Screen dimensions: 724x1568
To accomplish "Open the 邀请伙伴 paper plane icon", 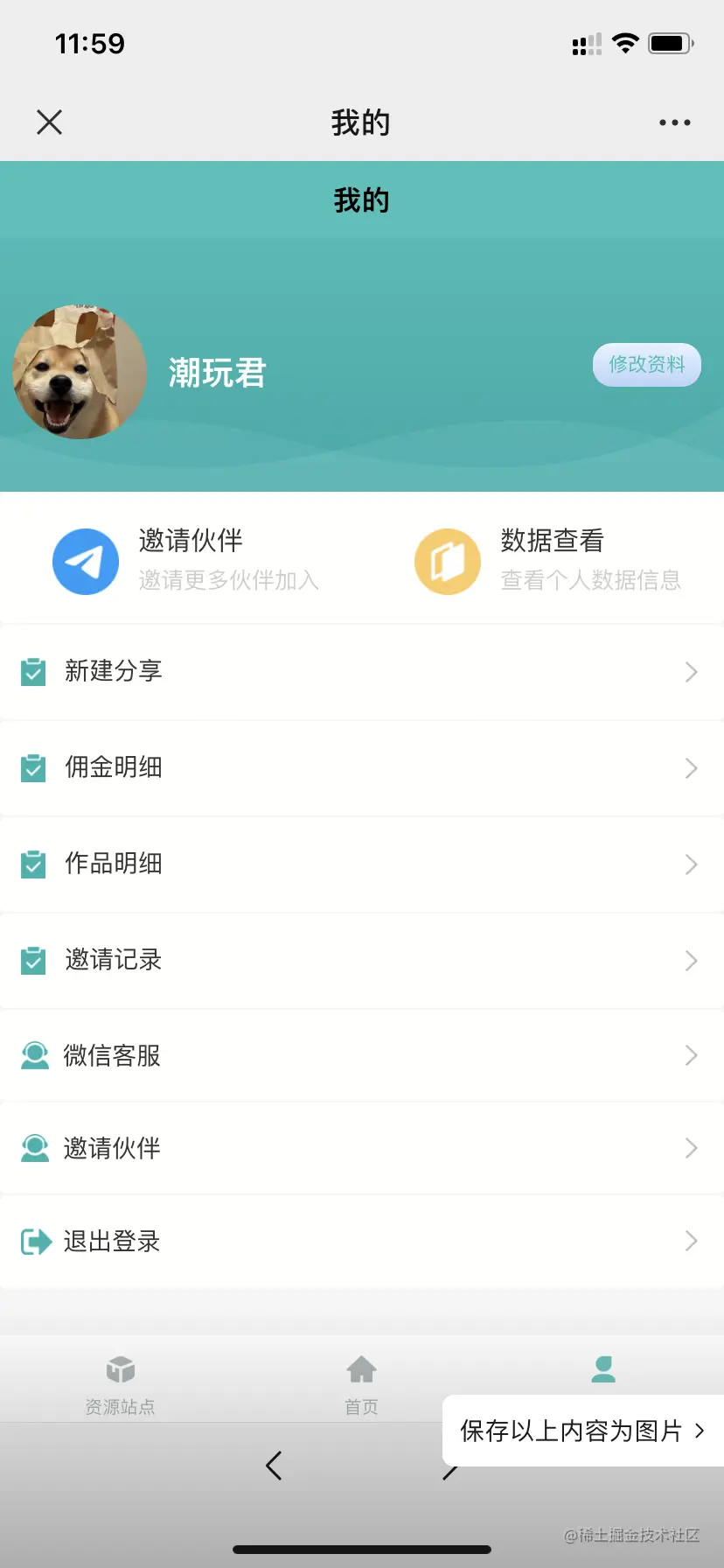I will [86, 561].
